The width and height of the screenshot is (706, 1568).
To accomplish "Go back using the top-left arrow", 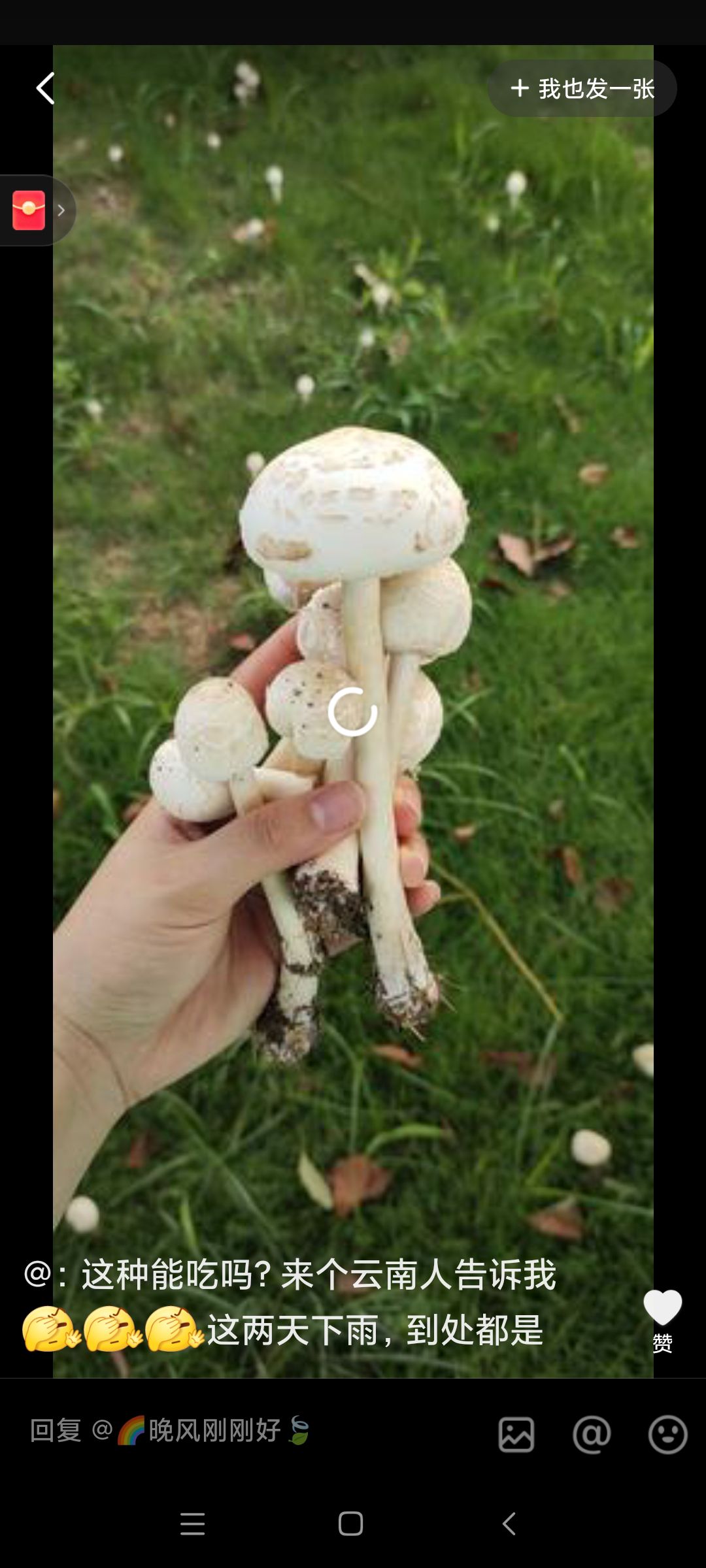I will 44,88.
